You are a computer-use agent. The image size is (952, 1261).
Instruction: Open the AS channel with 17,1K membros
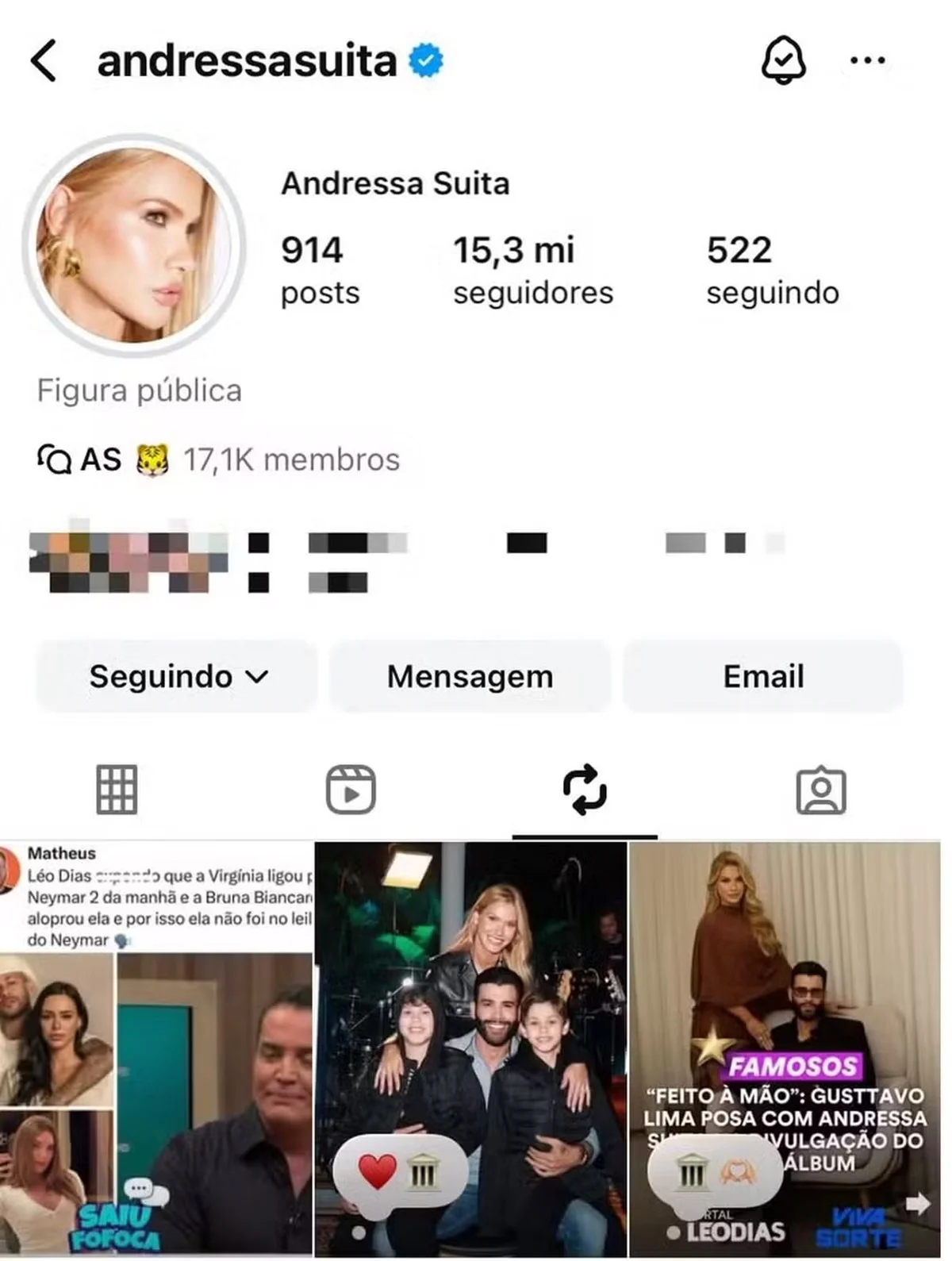click(218, 459)
